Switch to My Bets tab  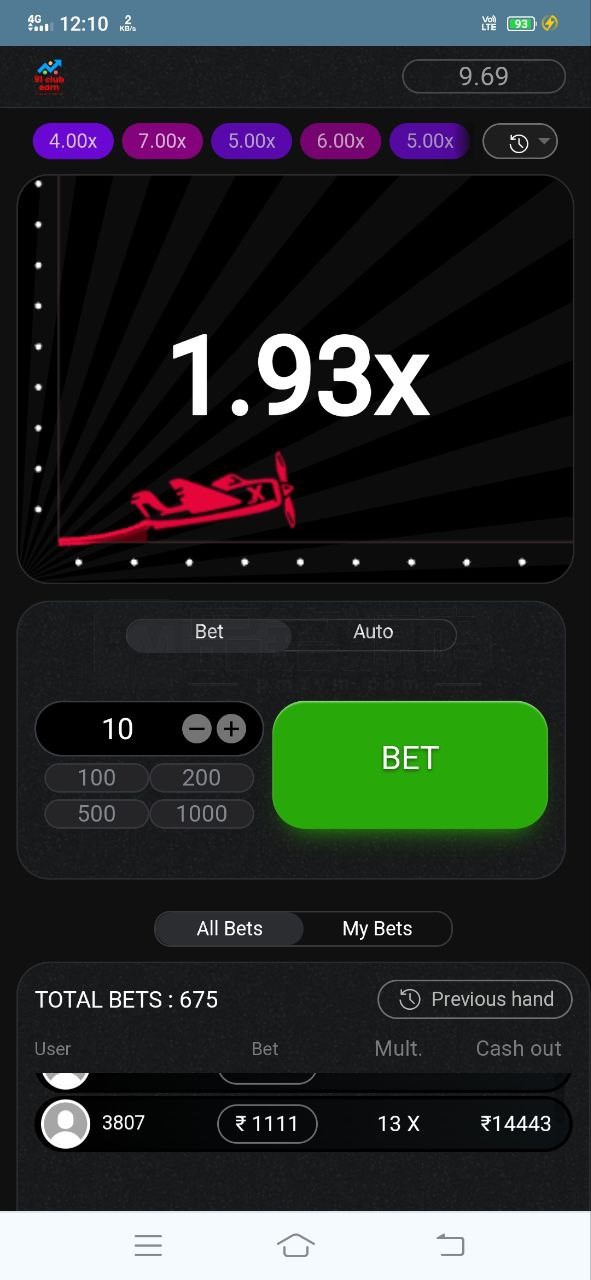tap(377, 929)
